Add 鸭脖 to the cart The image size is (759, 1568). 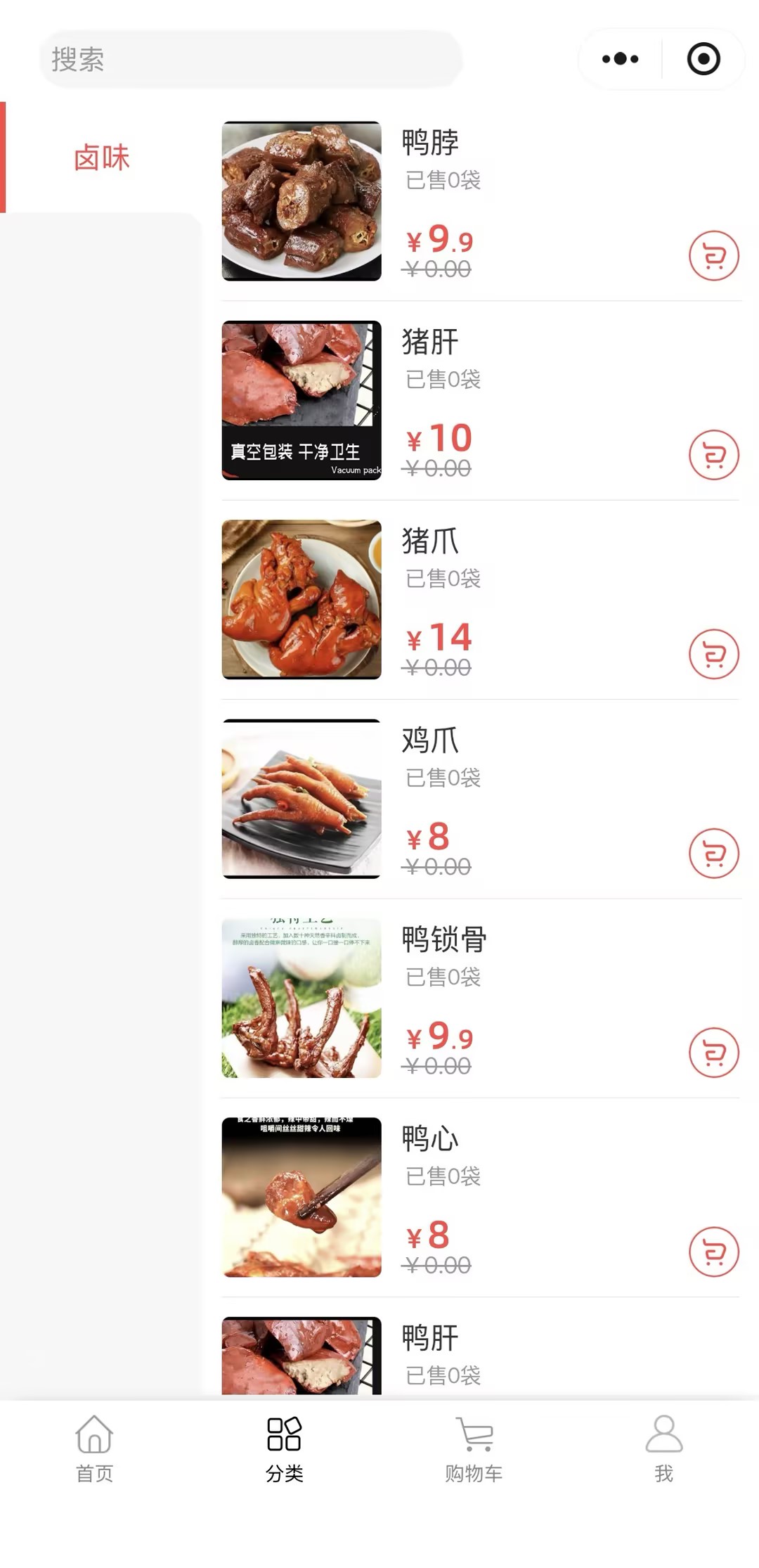[x=713, y=256]
